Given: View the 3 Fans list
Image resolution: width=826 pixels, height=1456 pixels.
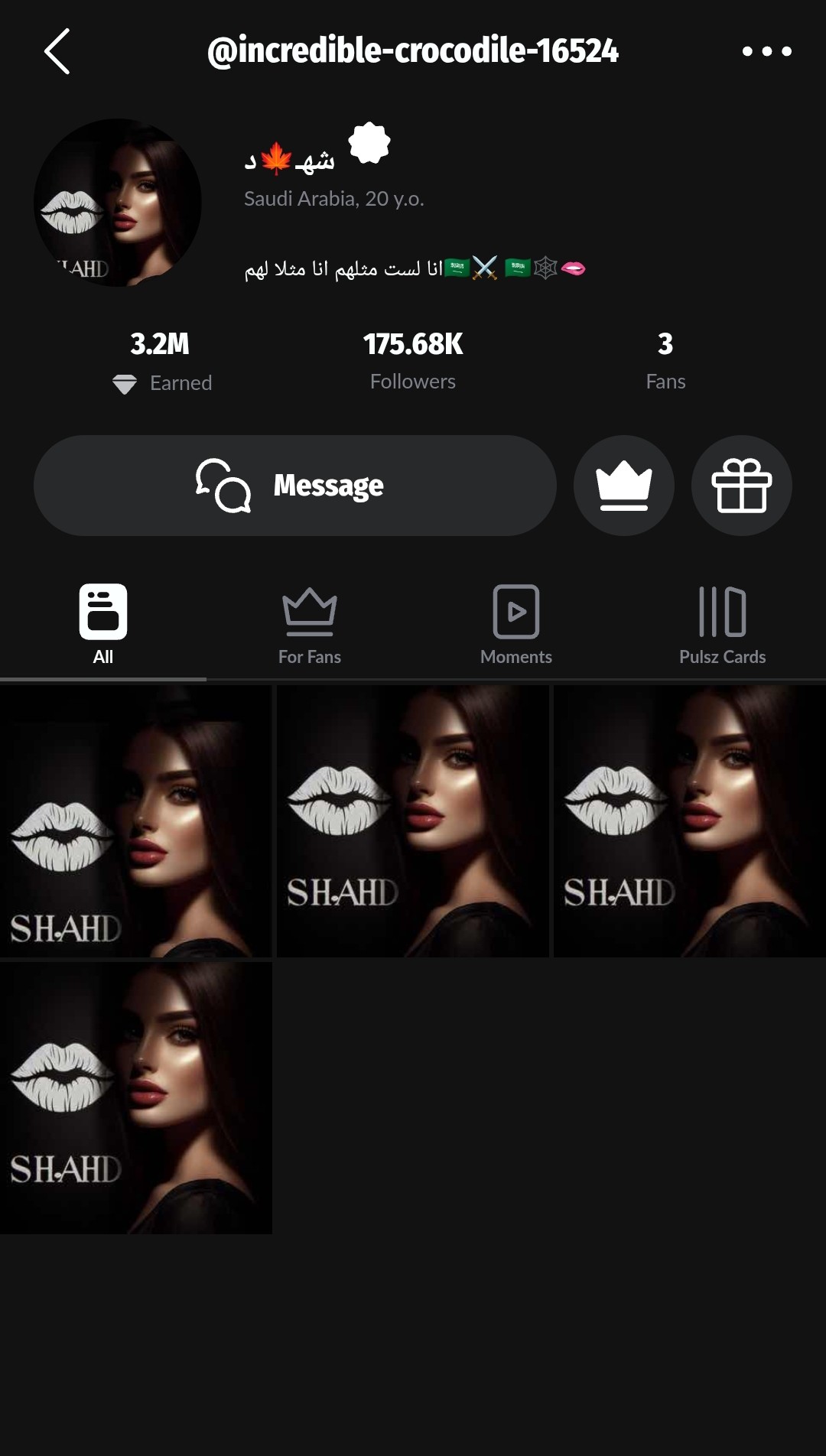Looking at the screenshot, I should (x=665, y=360).
